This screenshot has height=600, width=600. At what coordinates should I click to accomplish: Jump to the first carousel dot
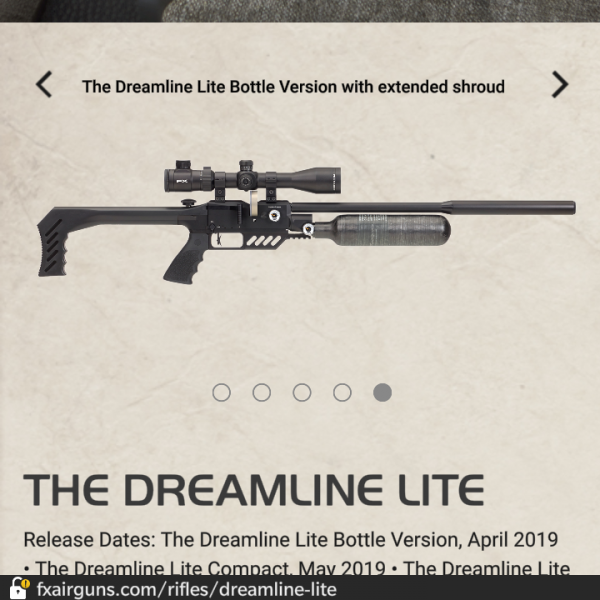222,392
